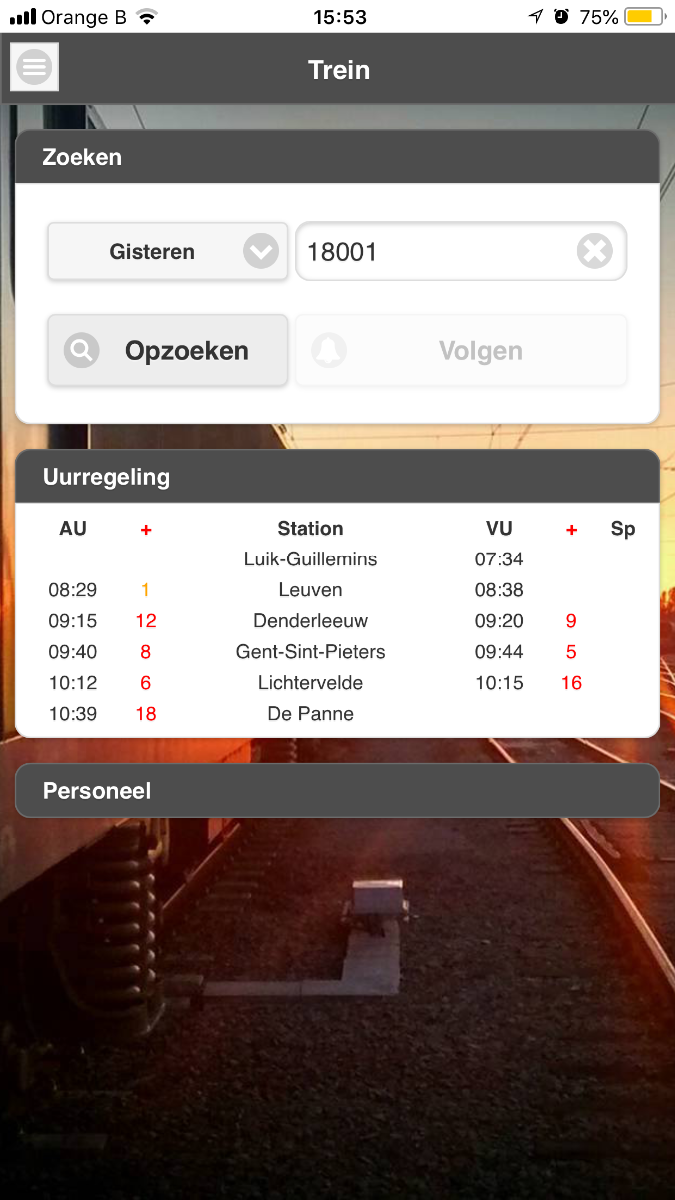
Task: Tap the Opzoeken search button
Action: [168, 351]
